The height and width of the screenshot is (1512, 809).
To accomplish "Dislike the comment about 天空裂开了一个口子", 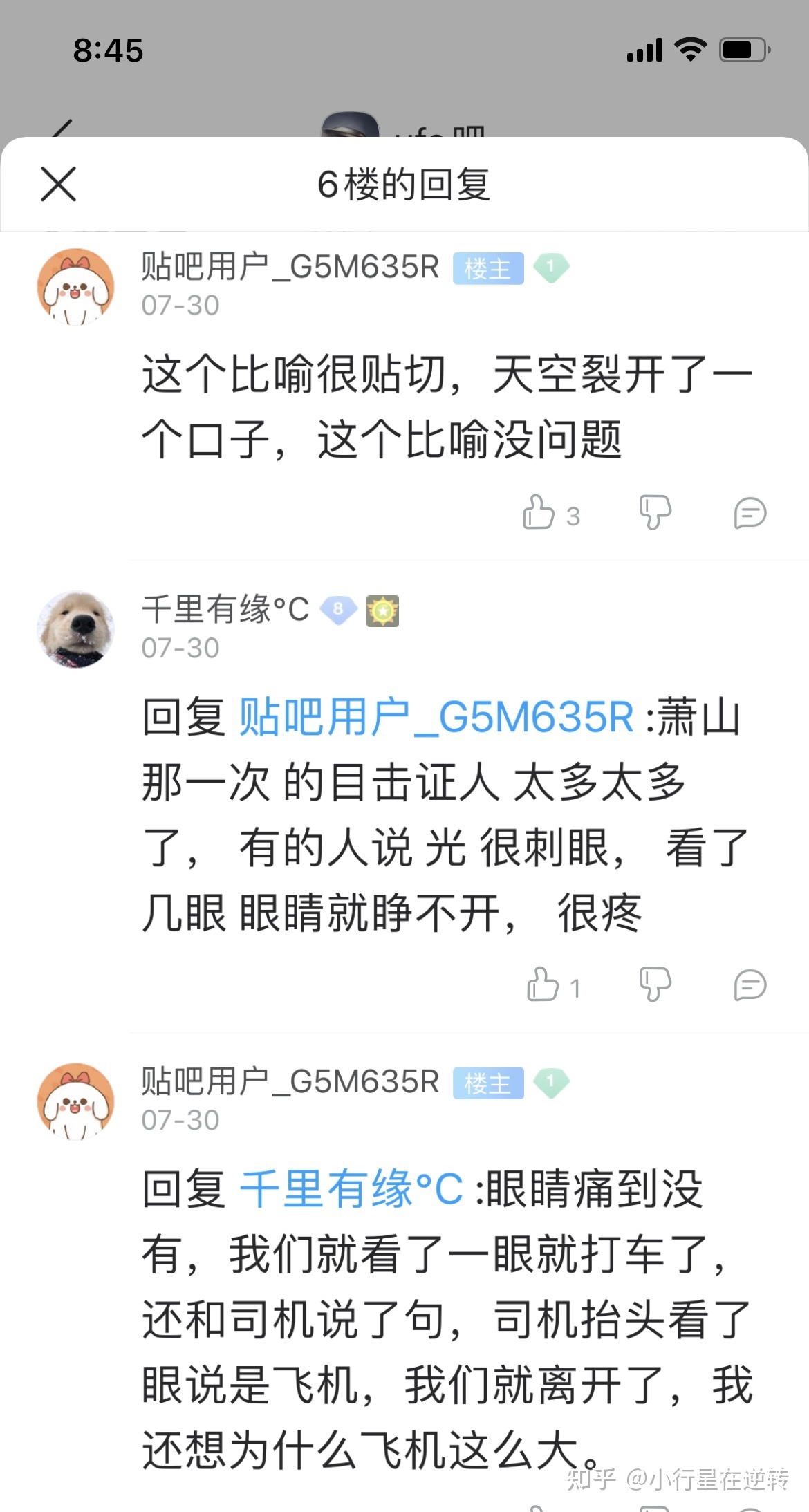I will tap(654, 513).
